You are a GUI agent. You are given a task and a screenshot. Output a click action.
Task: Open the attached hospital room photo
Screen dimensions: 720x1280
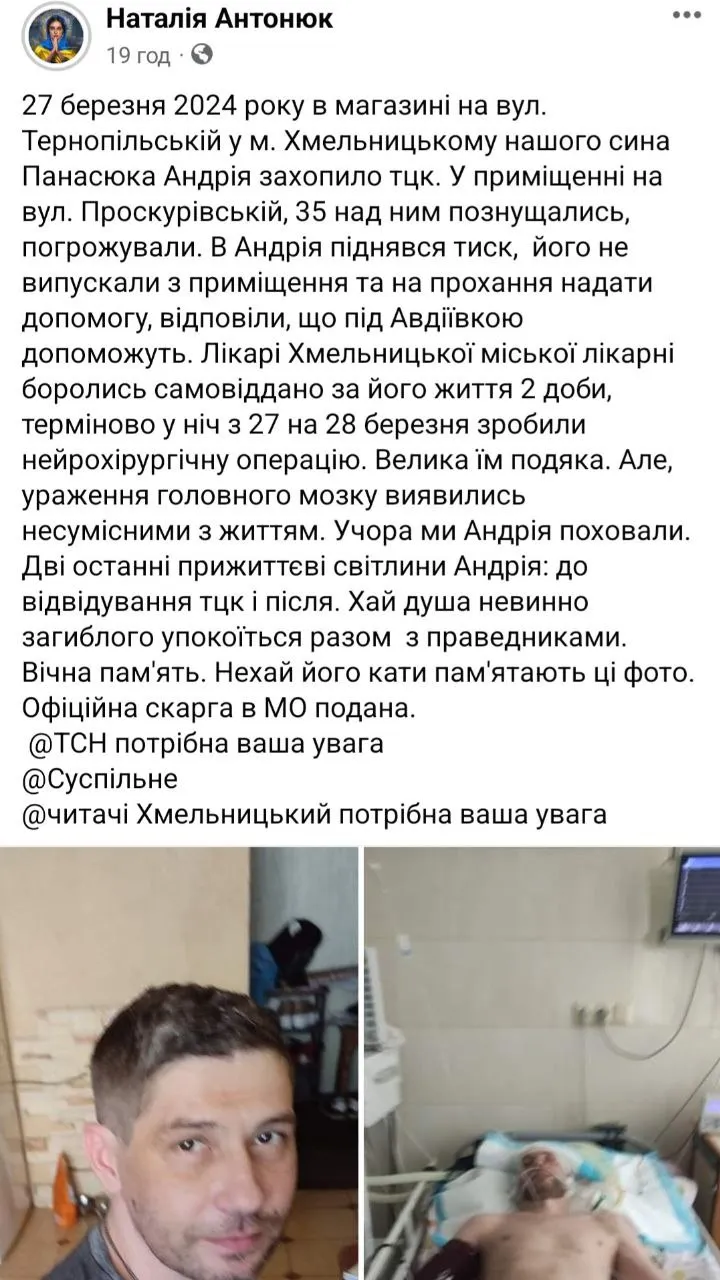pyautogui.click(x=542, y=1063)
